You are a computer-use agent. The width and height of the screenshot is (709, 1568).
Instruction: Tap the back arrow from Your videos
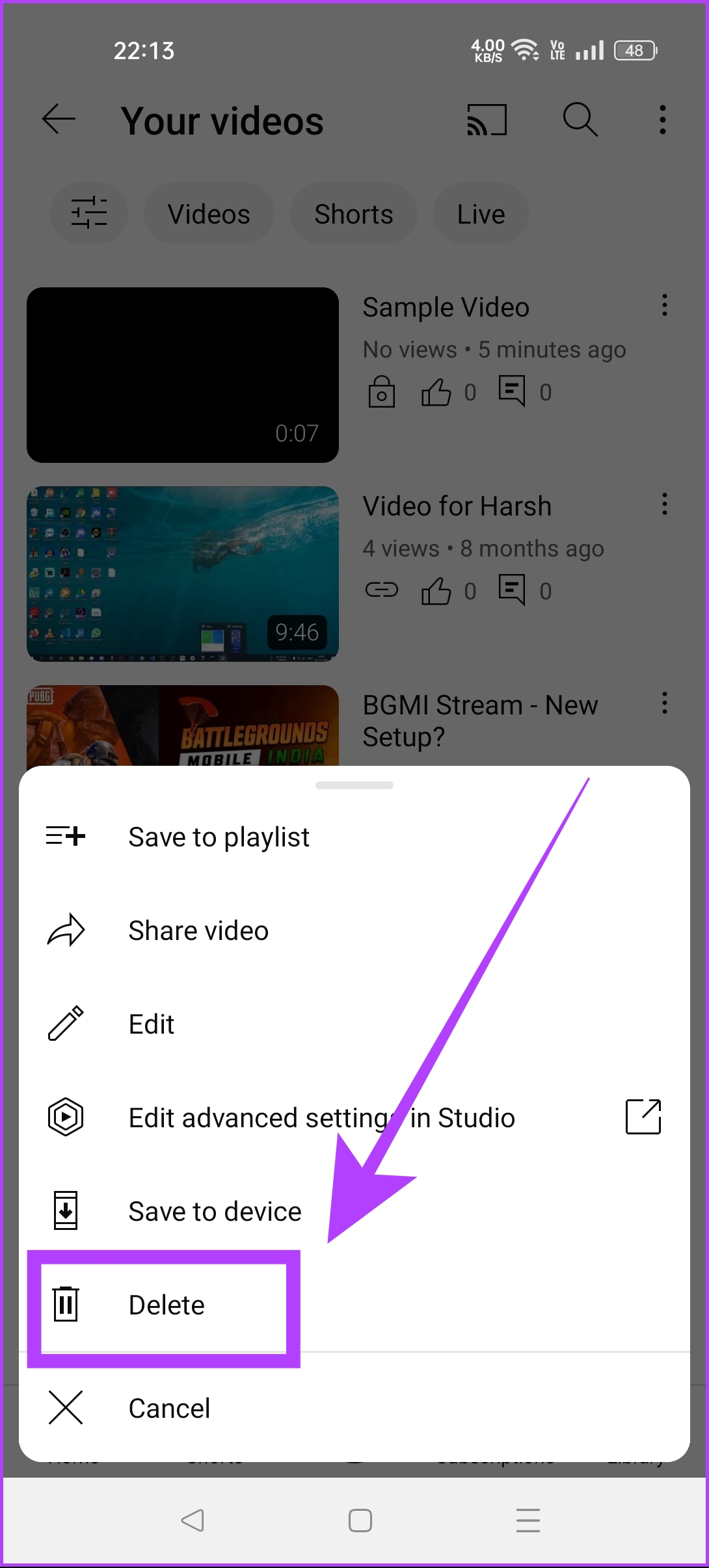[59, 119]
